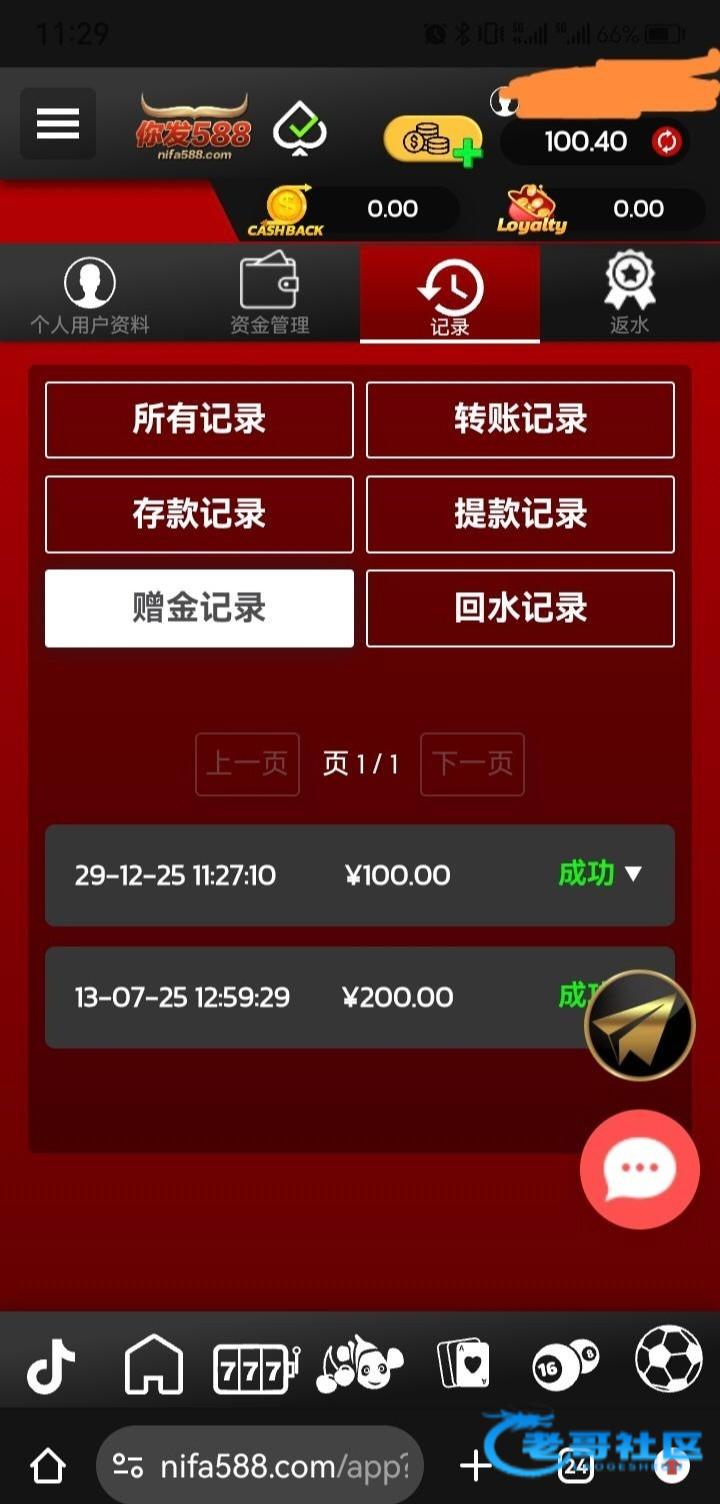Open the slots 777 section
Image resolution: width=720 pixels, height=1504 pixels.
click(x=256, y=1366)
